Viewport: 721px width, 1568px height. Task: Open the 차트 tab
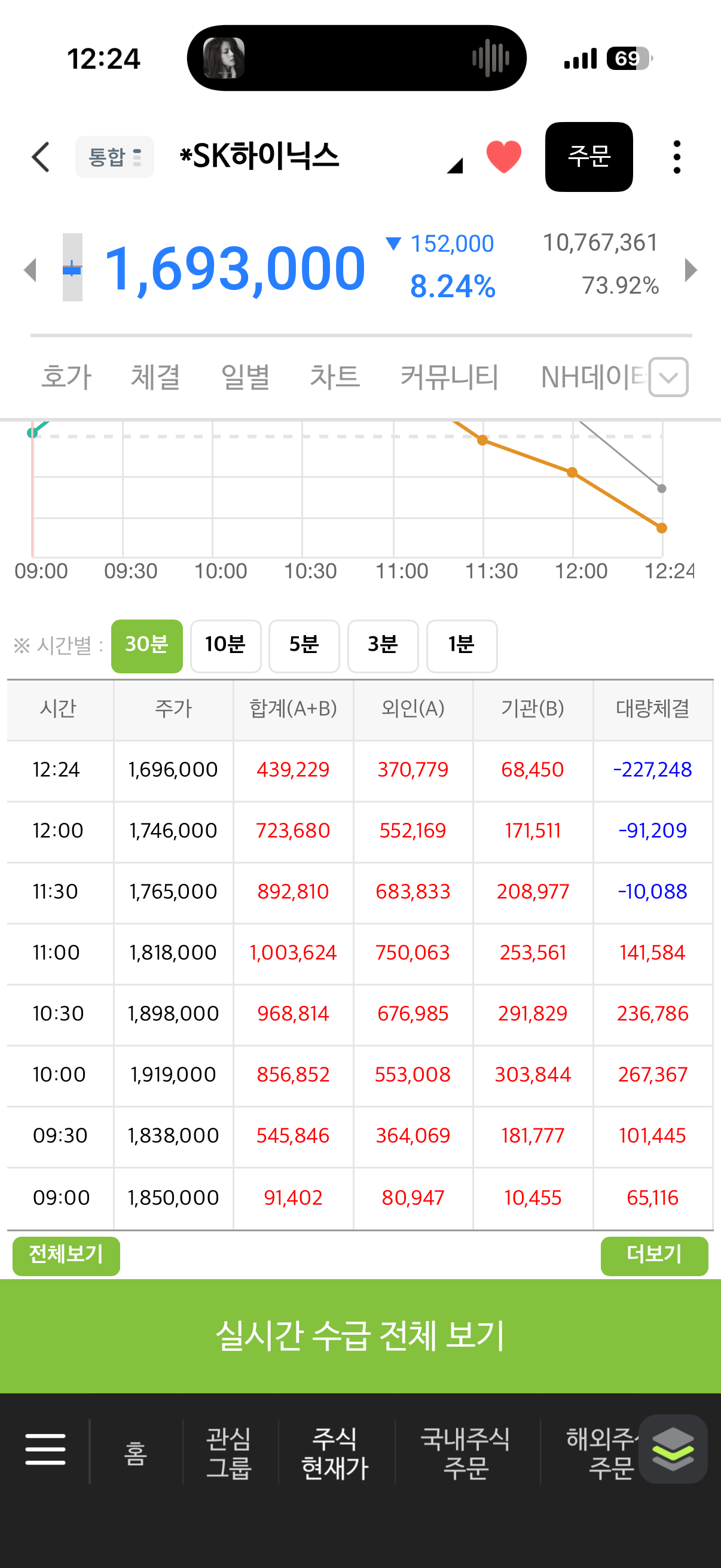335,377
